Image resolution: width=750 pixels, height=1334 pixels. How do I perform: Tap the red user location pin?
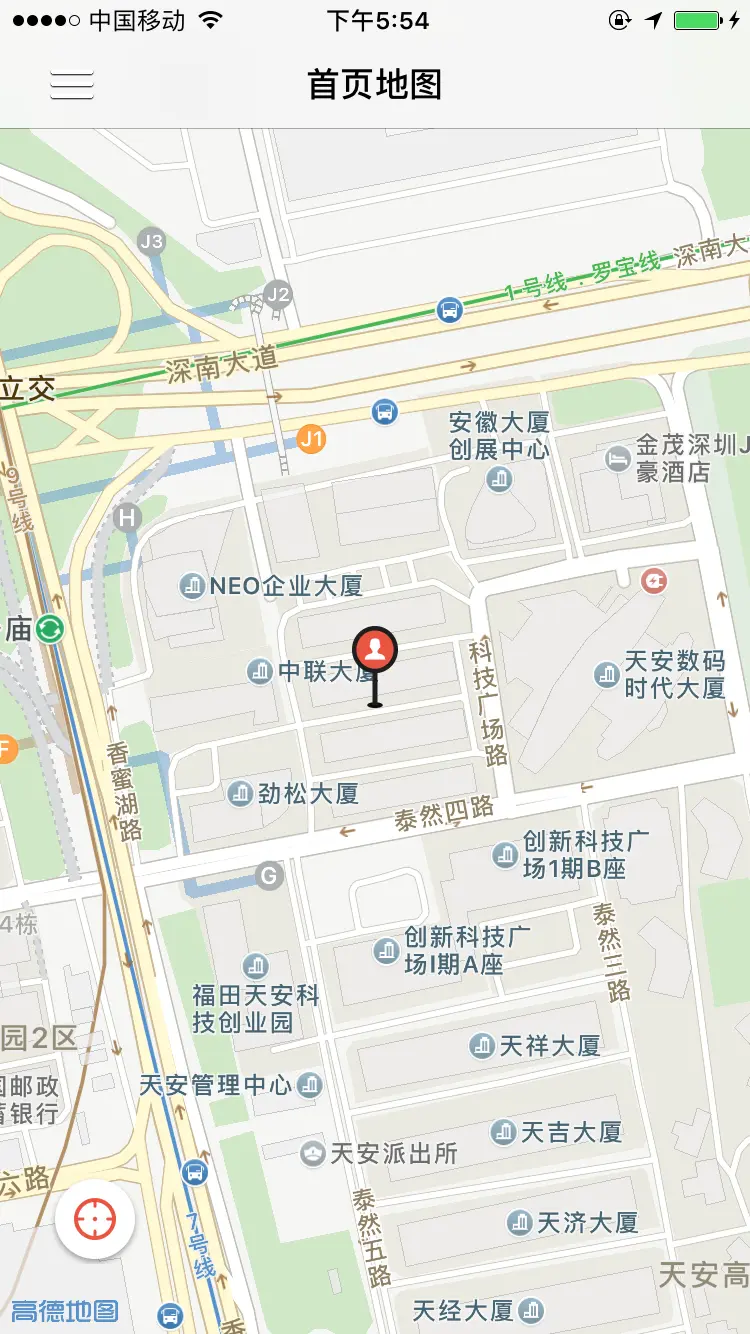tap(375, 650)
